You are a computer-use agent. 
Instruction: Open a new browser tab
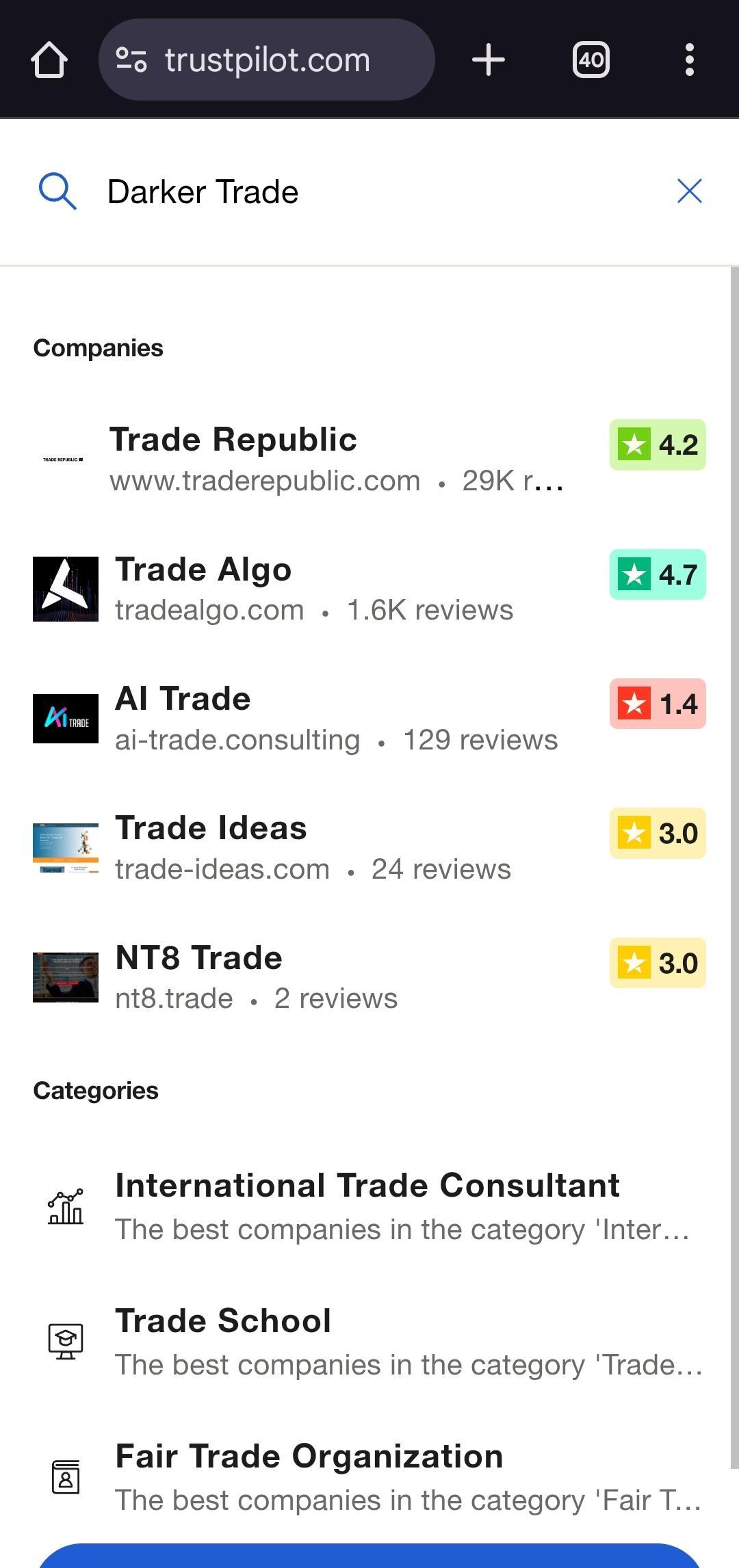point(489,60)
